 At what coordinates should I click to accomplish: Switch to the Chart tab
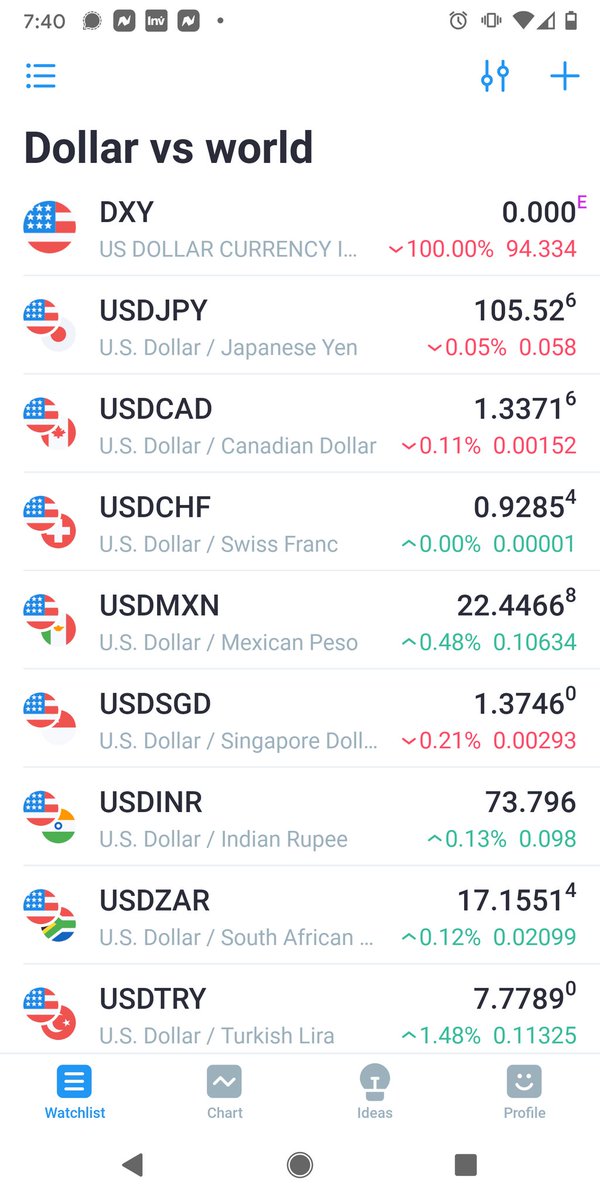[x=225, y=1091]
